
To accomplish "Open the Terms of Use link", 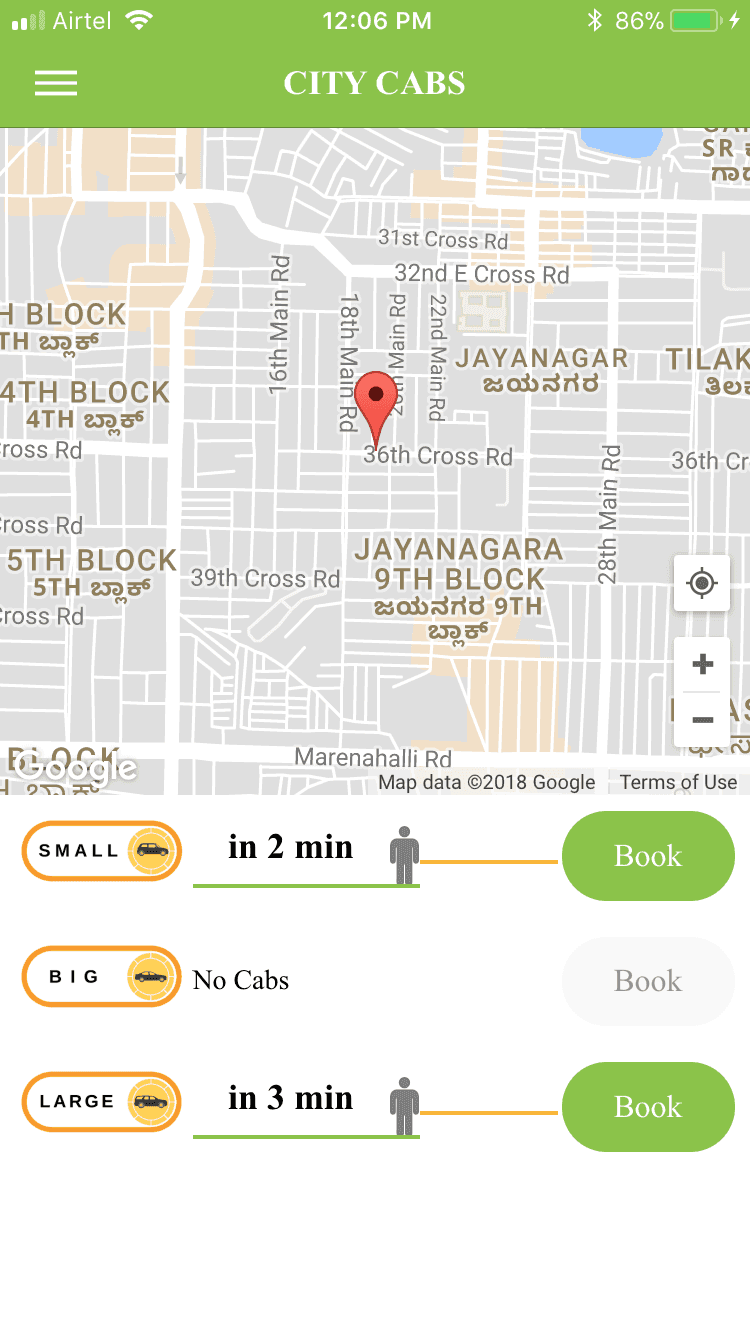I will (676, 782).
